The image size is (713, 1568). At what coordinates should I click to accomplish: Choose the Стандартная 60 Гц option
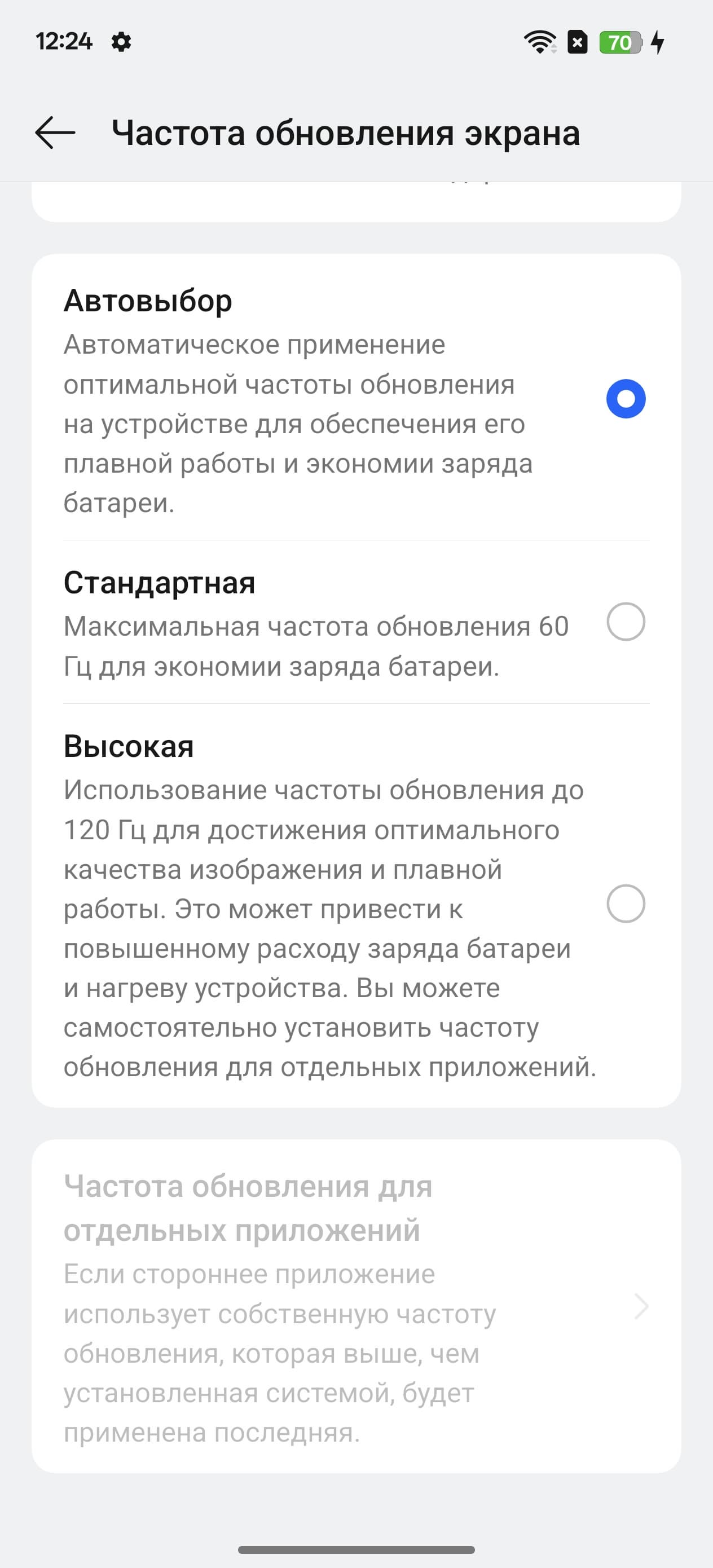tap(626, 622)
